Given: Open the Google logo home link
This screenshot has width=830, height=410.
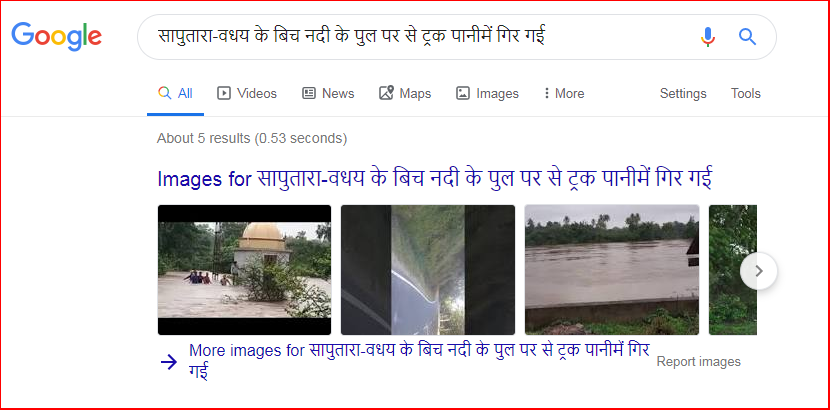Looking at the screenshot, I should pyautogui.click(x=57, y=37).
